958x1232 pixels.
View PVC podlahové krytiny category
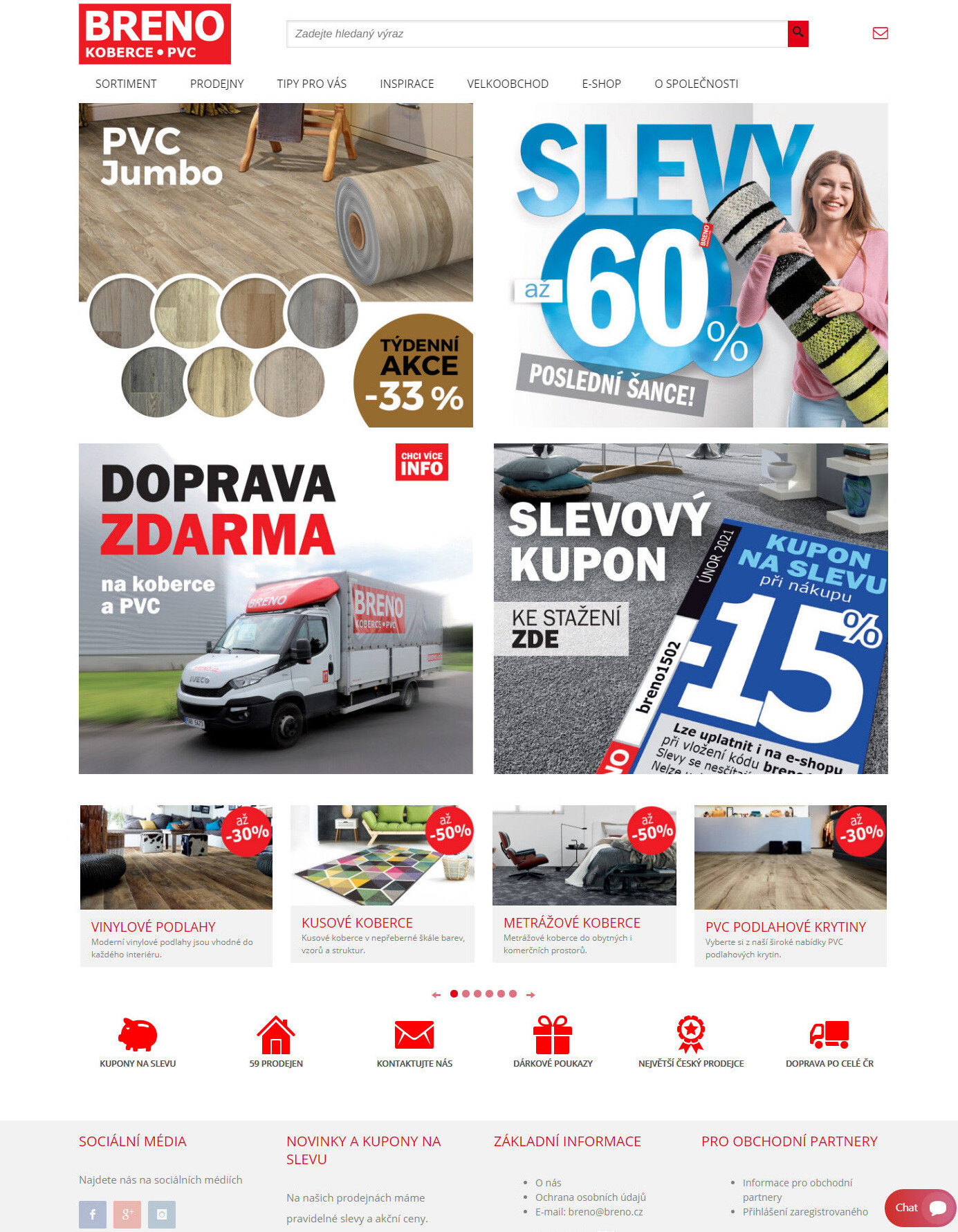[790, 885]
